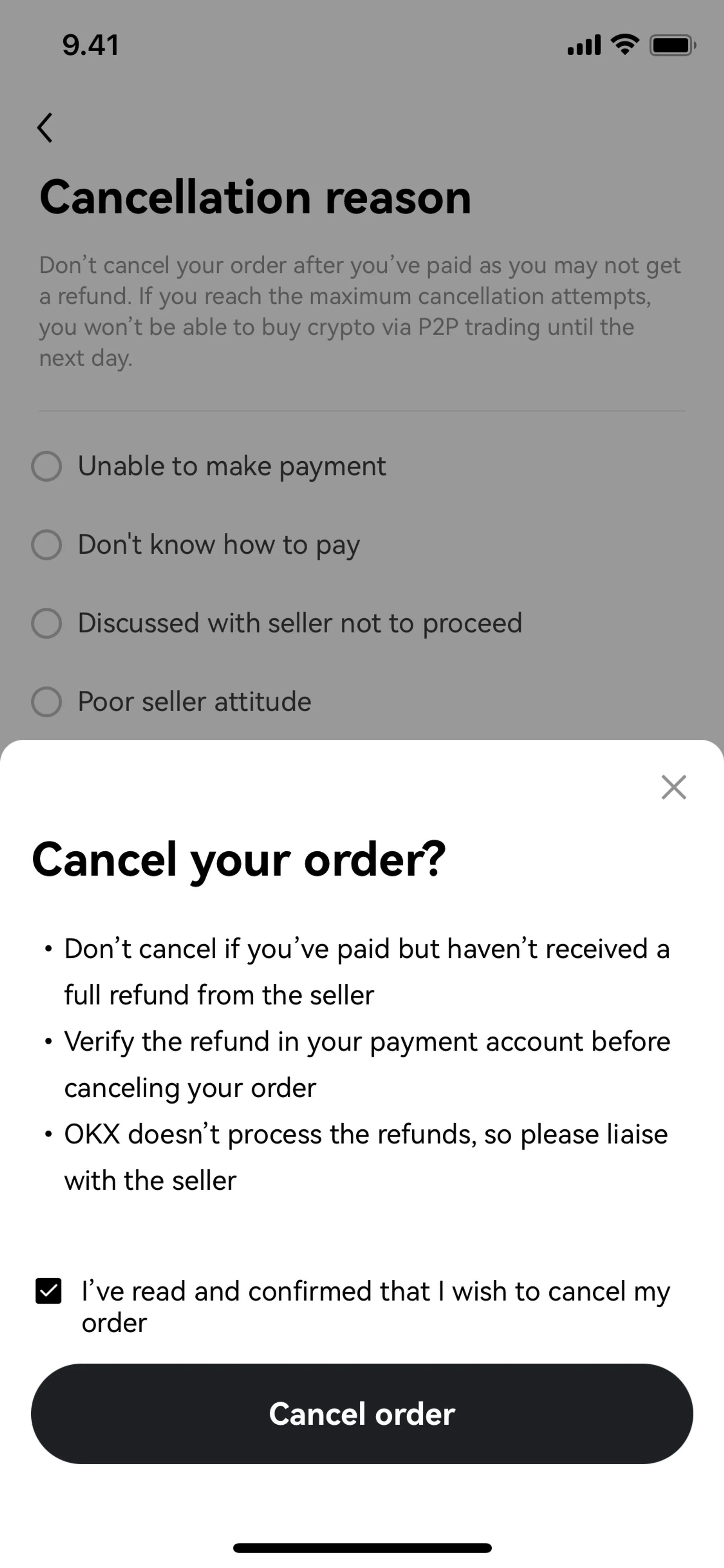Image resolution: width=724 pixels, height=1568 pixels.
Task: Close the Cancel your order dialog
Action: tap(673, 787)
